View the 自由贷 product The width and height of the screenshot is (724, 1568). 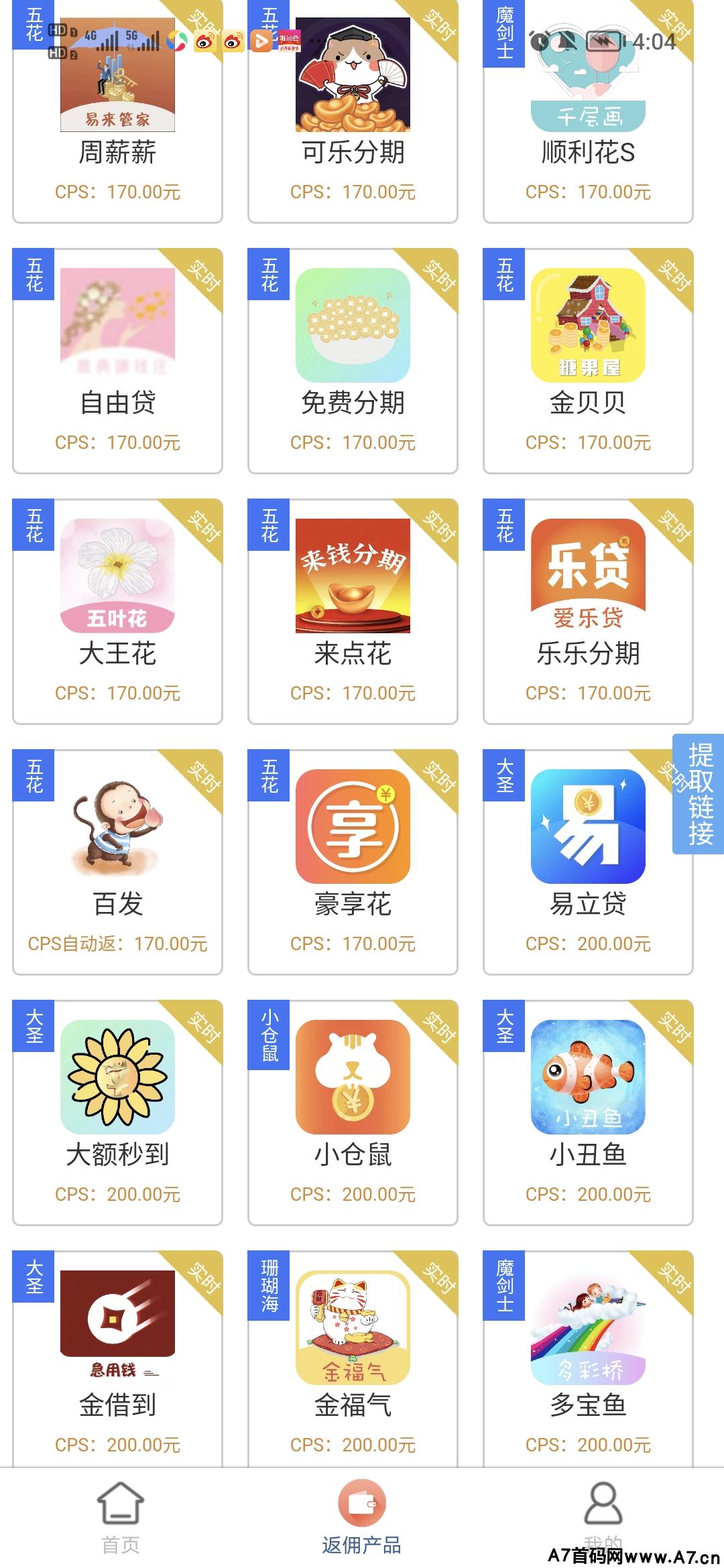pyautogui.click(x=117, y=362)
